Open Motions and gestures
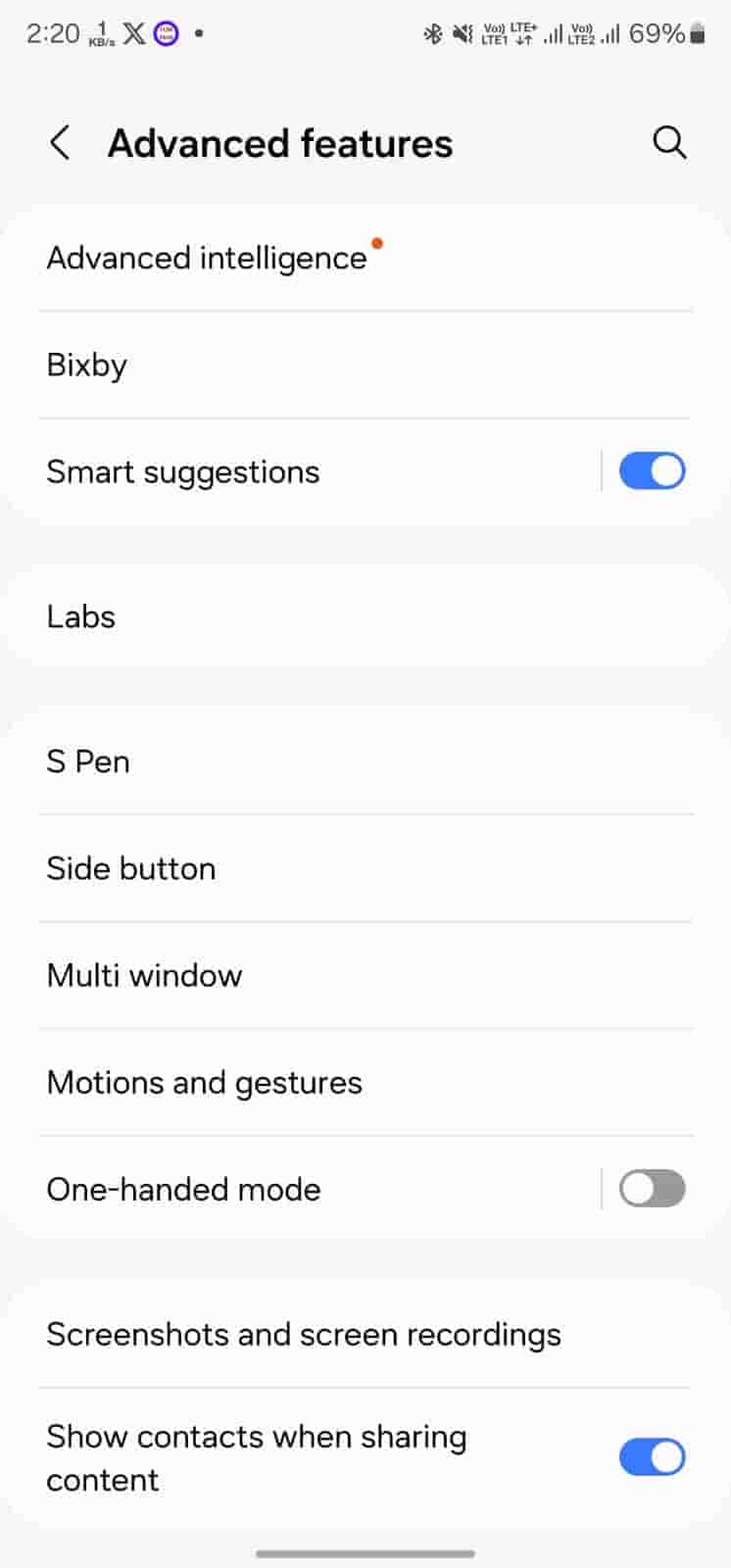Image resolution: width=731 pixels, height=1568 pixels. [205, 1082]
